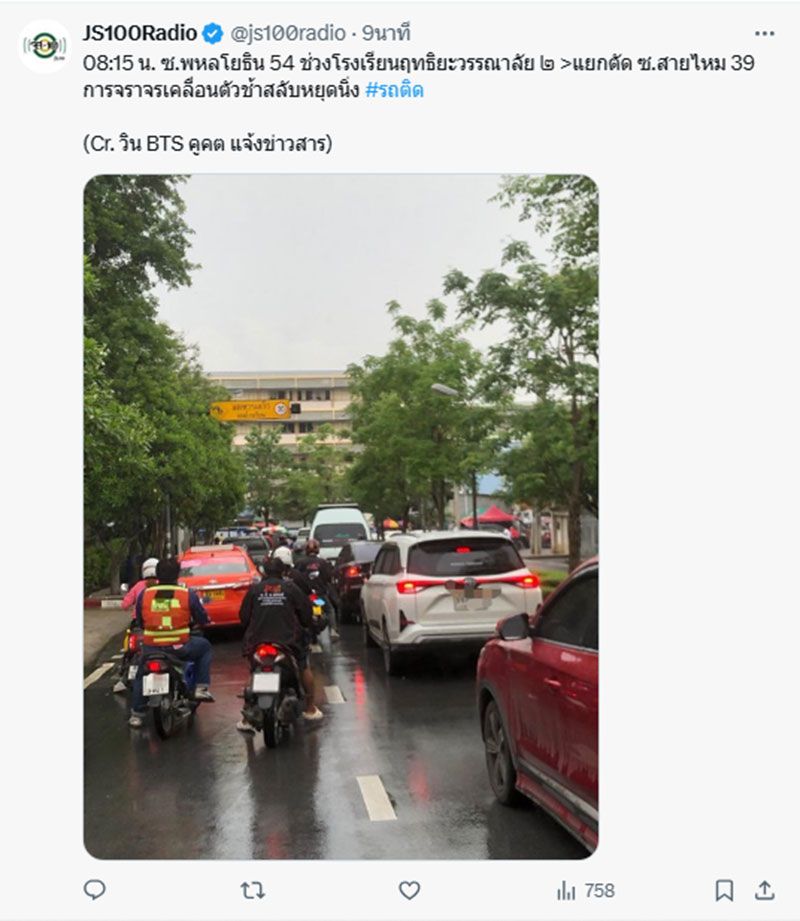Share the JS100Radio post
Screen dimensions: 800x921
pos(765,890)
